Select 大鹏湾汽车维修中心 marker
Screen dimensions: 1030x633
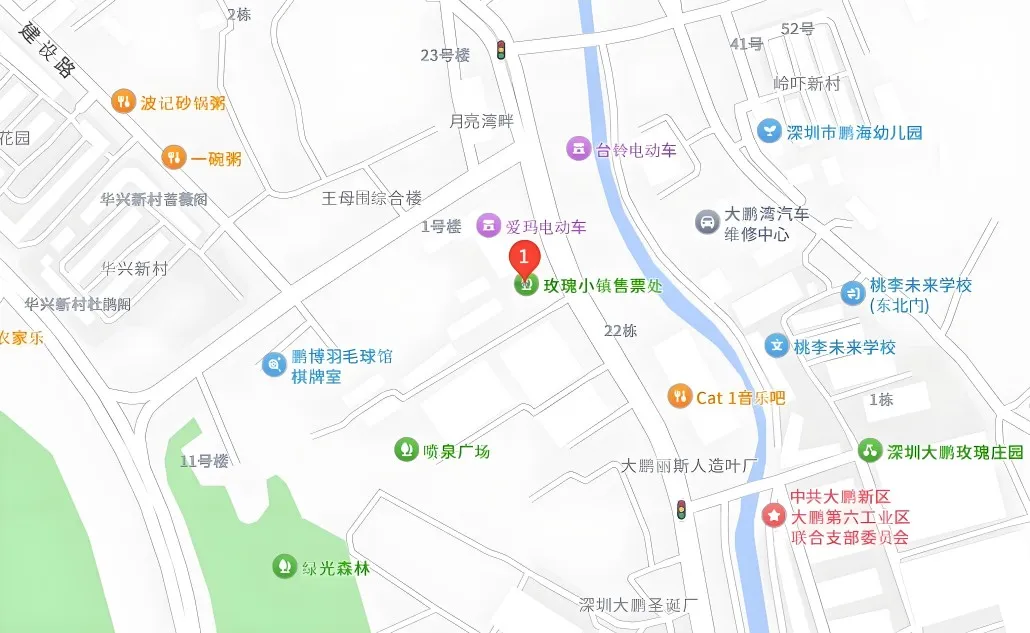(x=707, y=222)
